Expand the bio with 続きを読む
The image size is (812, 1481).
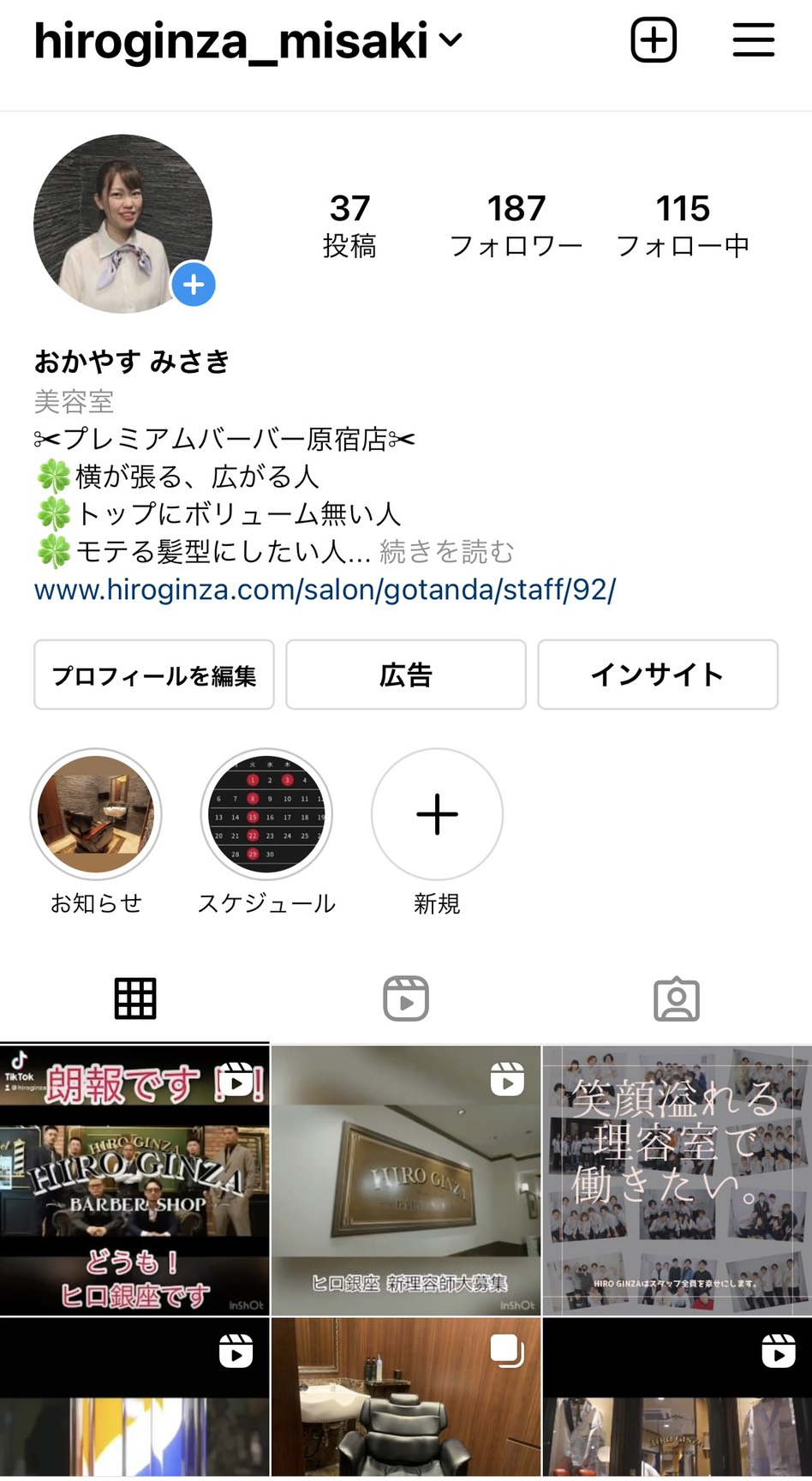[x=446, y=551]
